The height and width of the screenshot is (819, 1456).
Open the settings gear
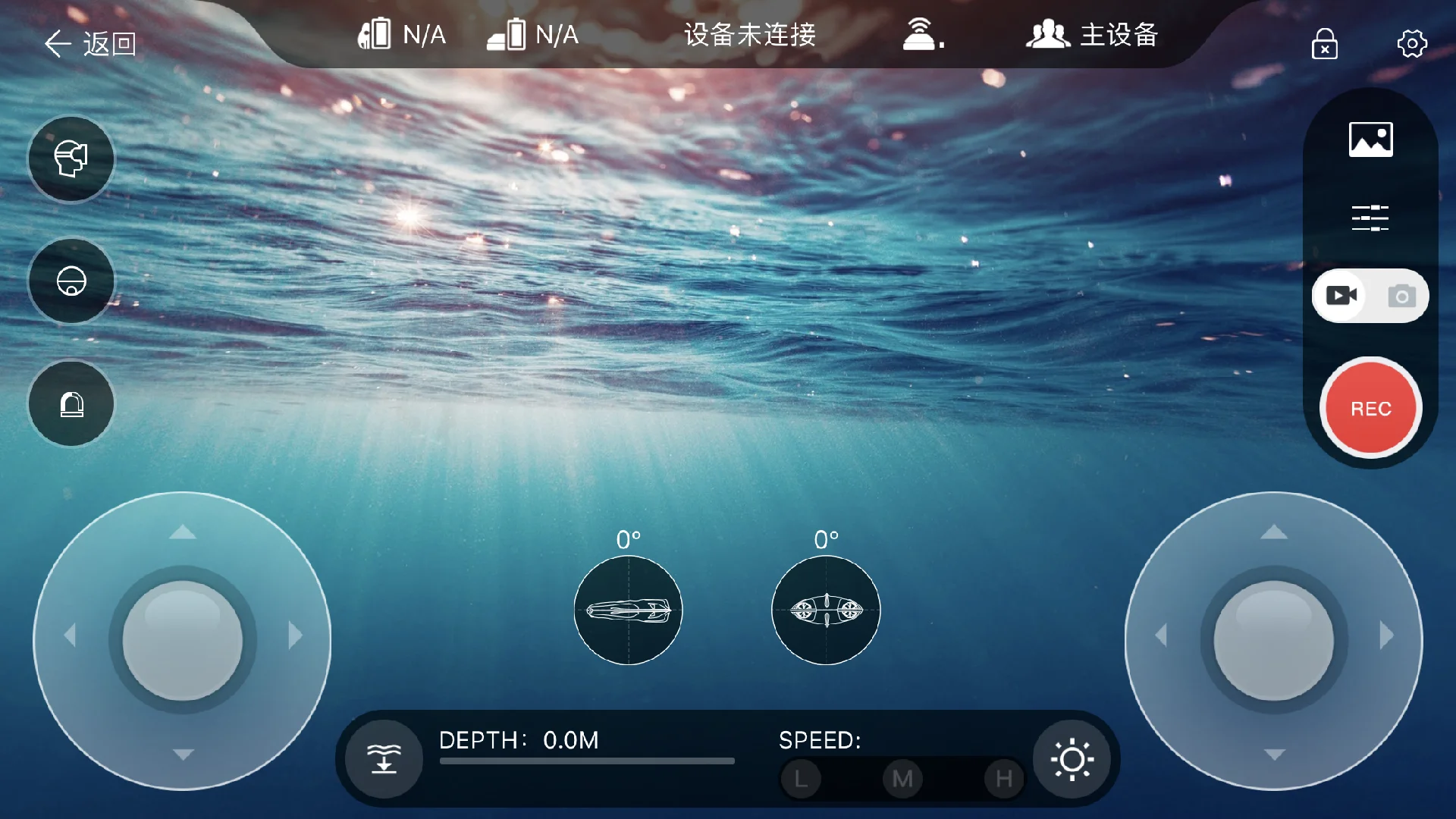click(1411, 43)
